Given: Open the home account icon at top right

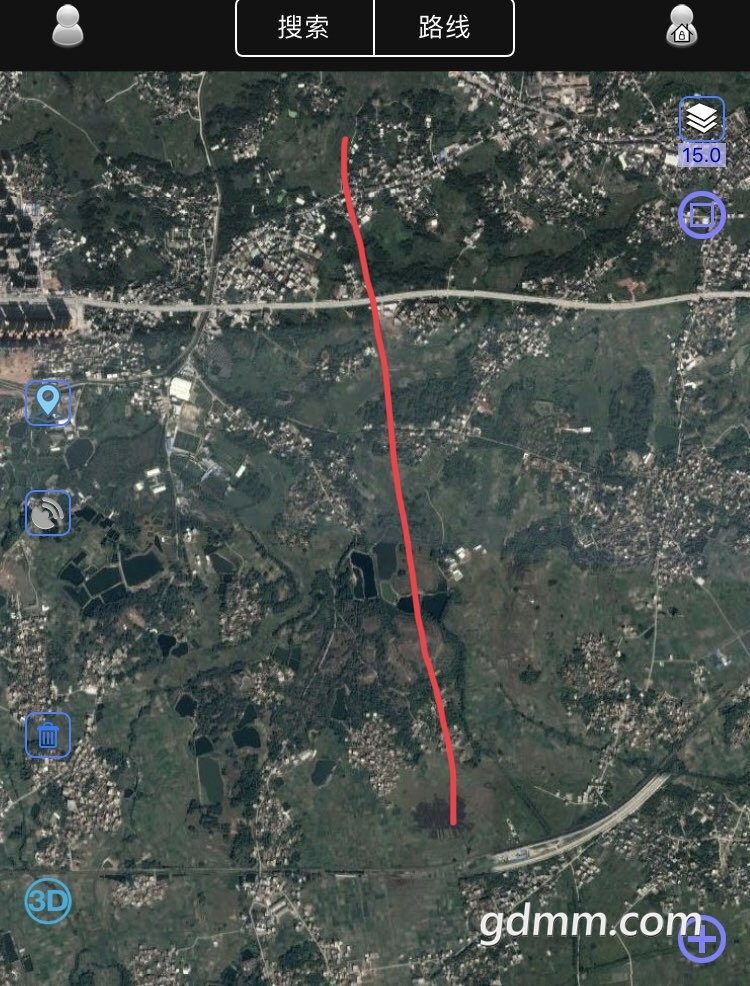Looking at the screenshot, I should [x=681, y=26].
